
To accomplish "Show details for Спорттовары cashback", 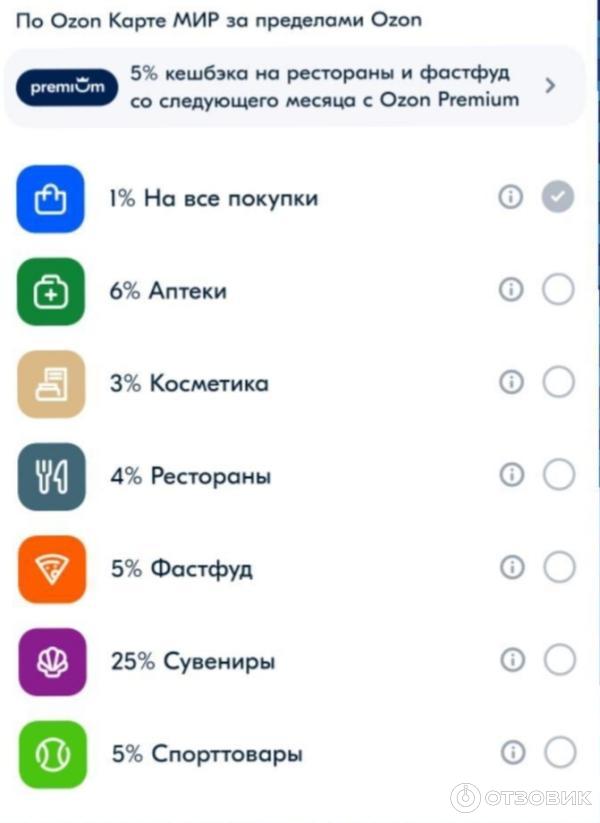I will tap(511, 752).
